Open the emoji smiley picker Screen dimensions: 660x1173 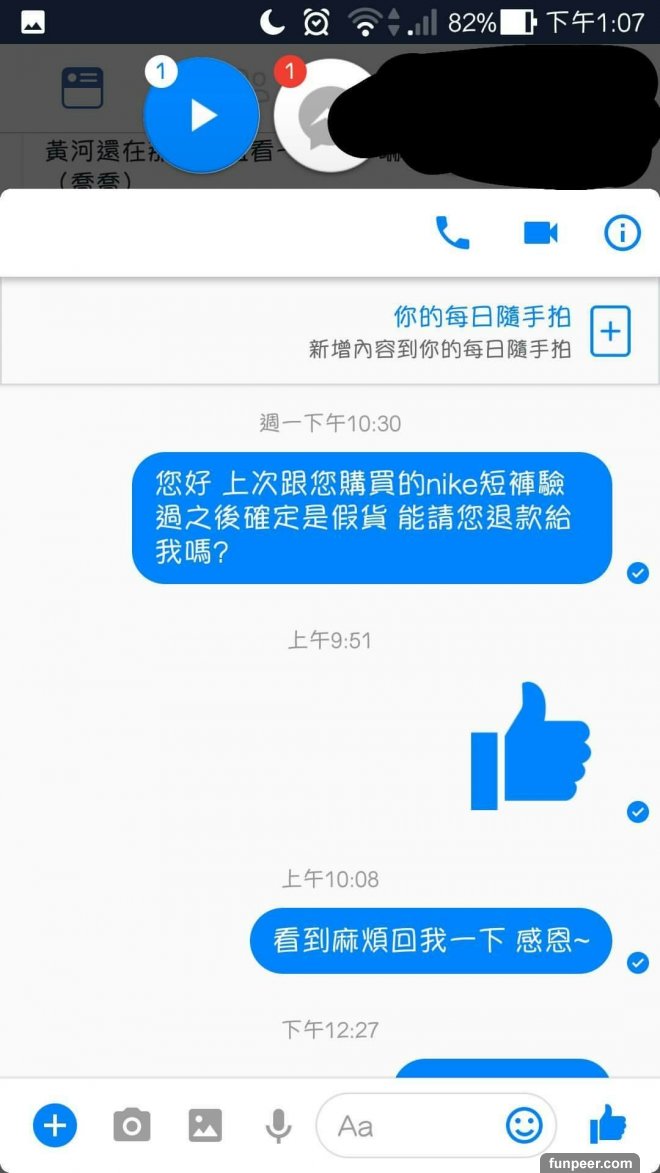pyautogui.click(x=524, y=1127)
